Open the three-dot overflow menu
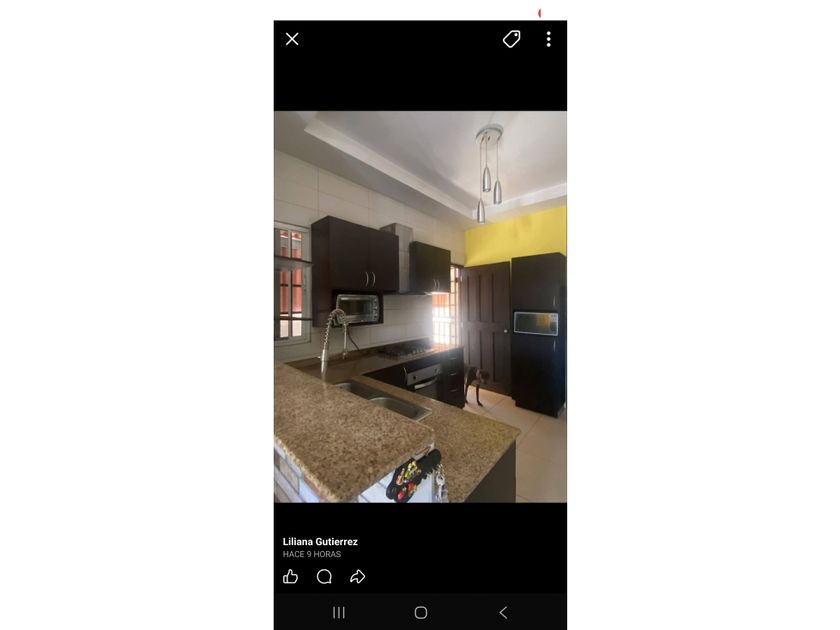Image resolution: width=840 pixels, height=630 pixels. pos(549,39)
